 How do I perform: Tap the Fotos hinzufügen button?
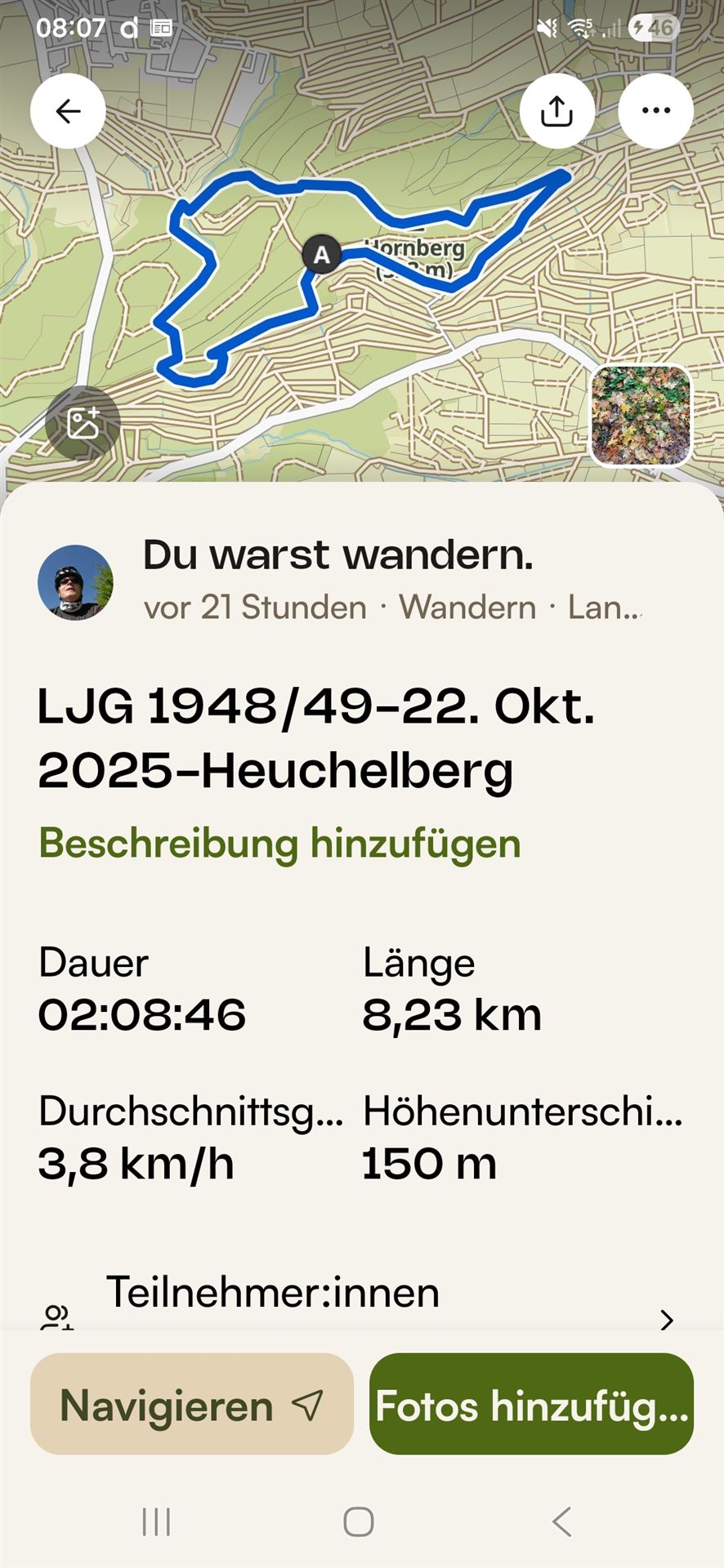click(x=531, y=1405)
